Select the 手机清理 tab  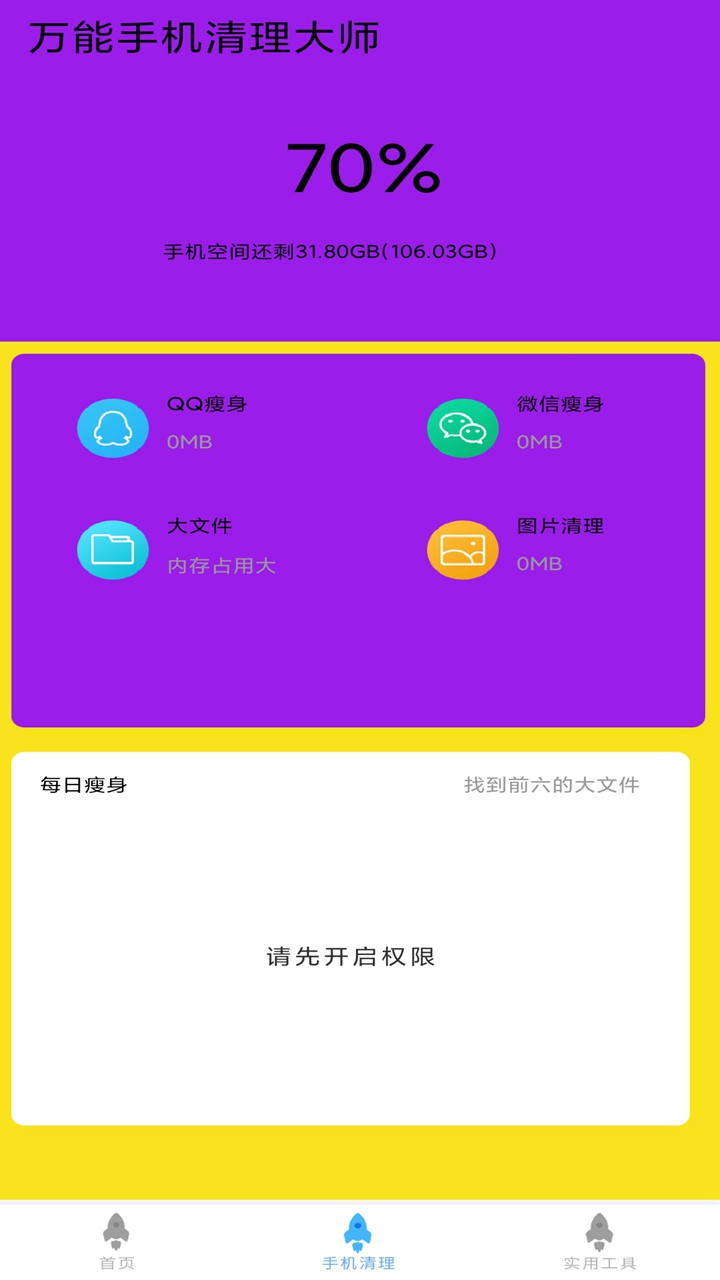[x=358, y=1241]
